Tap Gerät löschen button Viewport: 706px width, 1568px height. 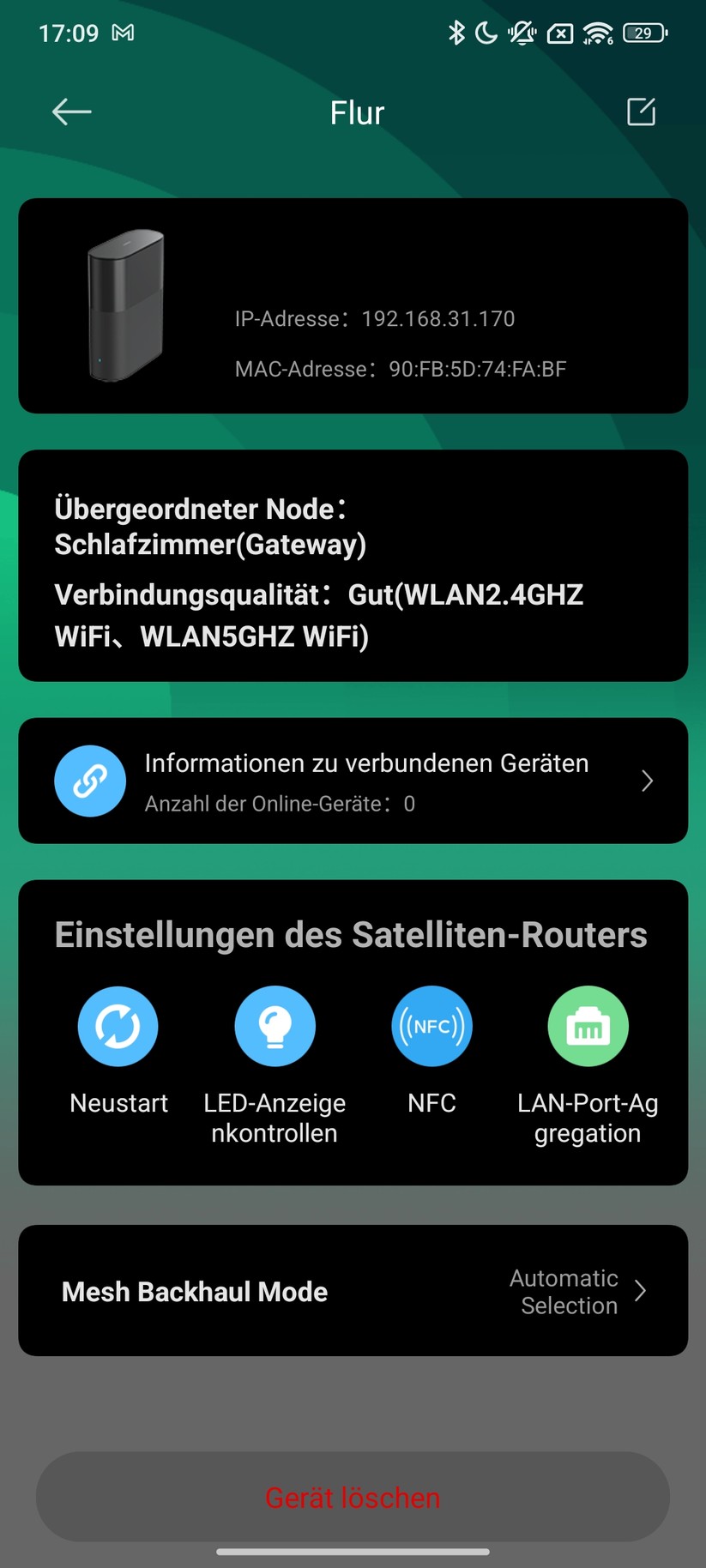click(353, 1497)
